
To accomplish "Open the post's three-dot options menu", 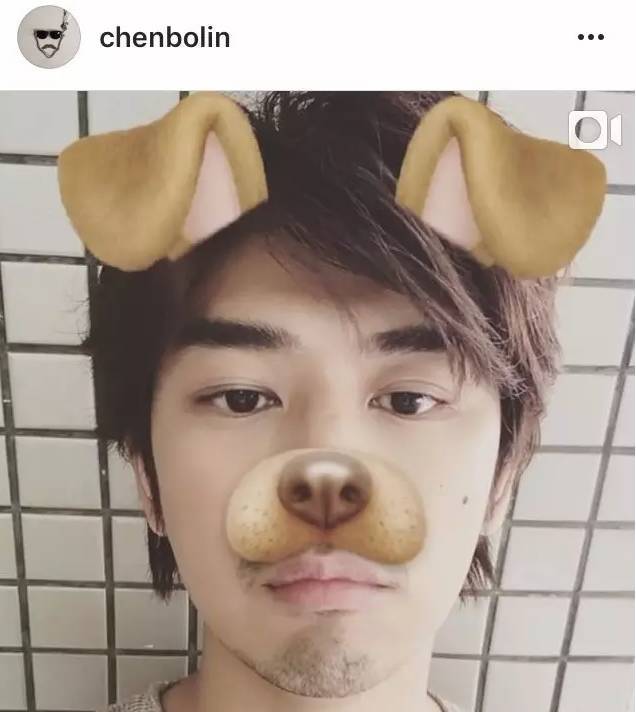I will (591, 38).
